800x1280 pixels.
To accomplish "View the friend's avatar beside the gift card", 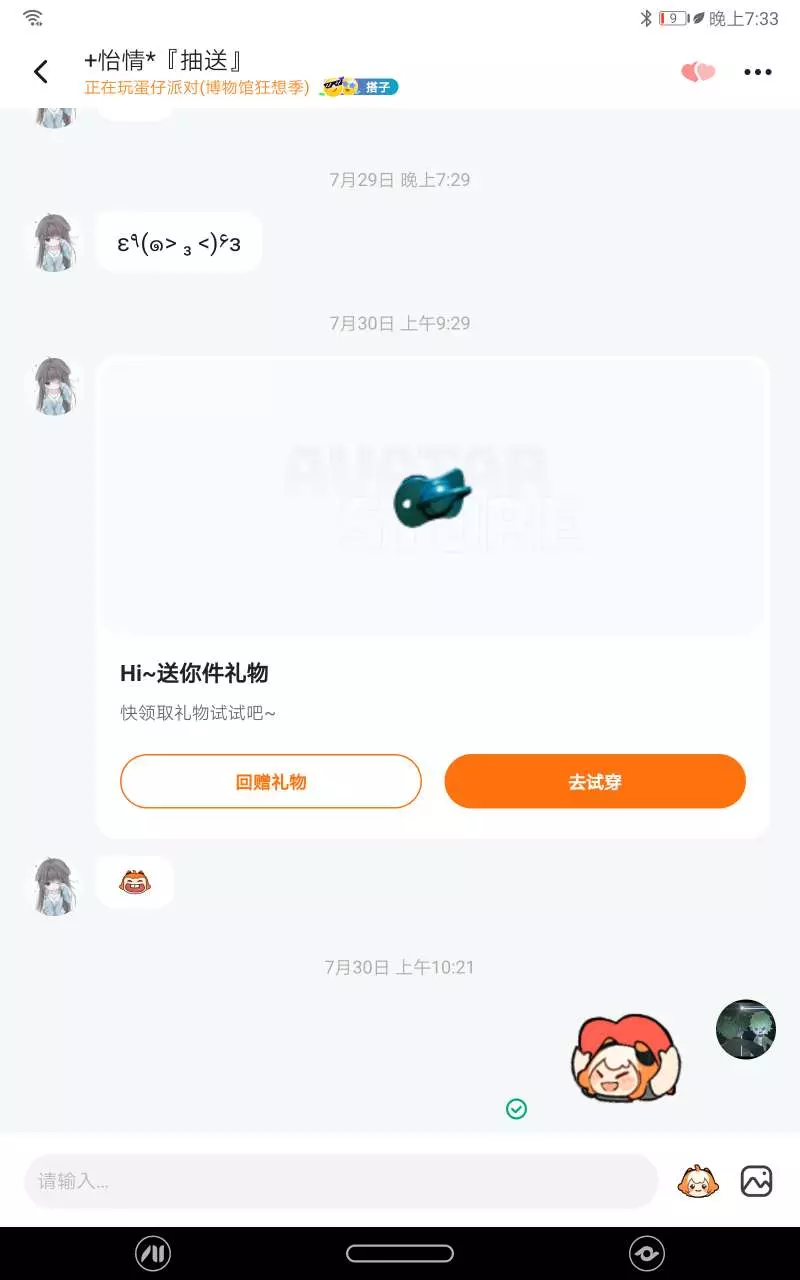I will pos(55,386).
